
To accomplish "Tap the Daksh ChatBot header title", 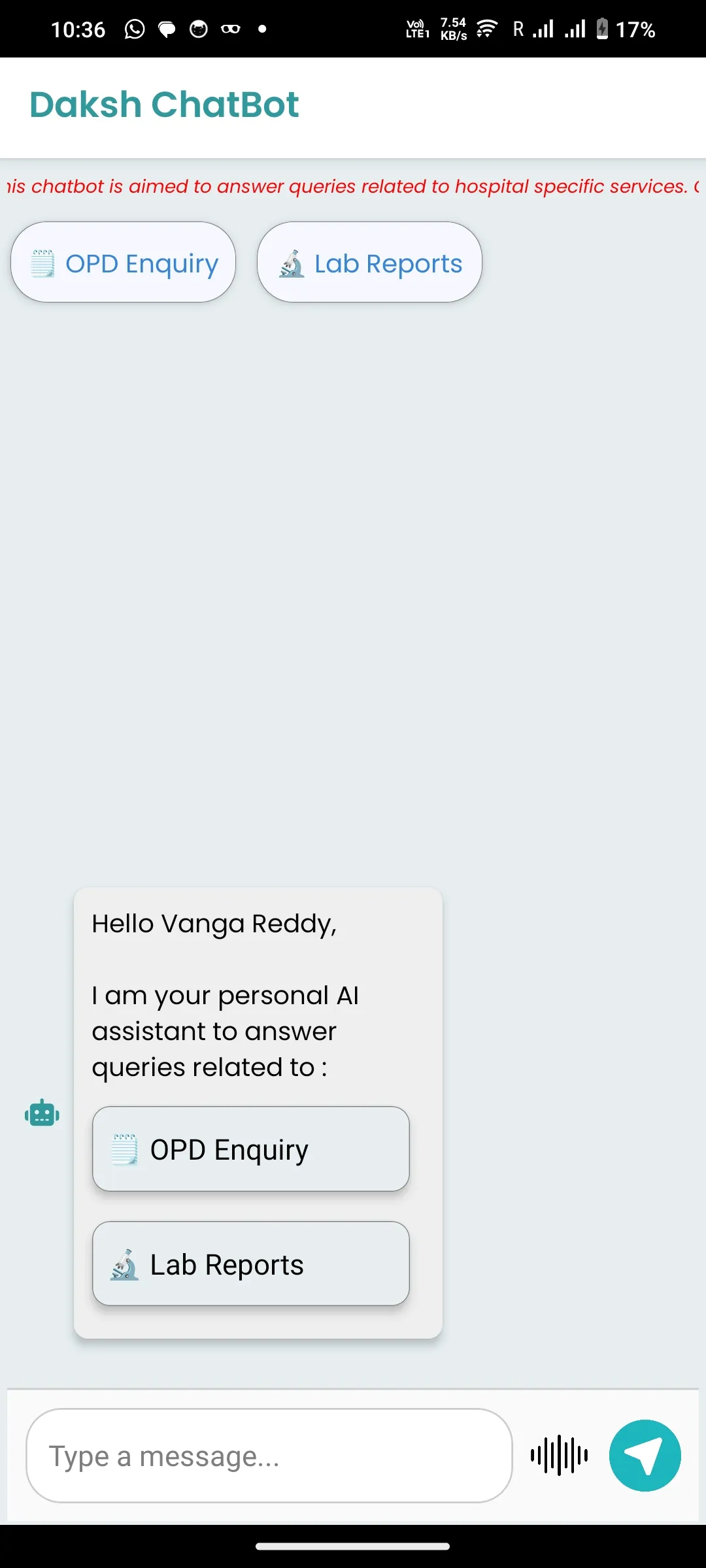I will pos(163,105).
